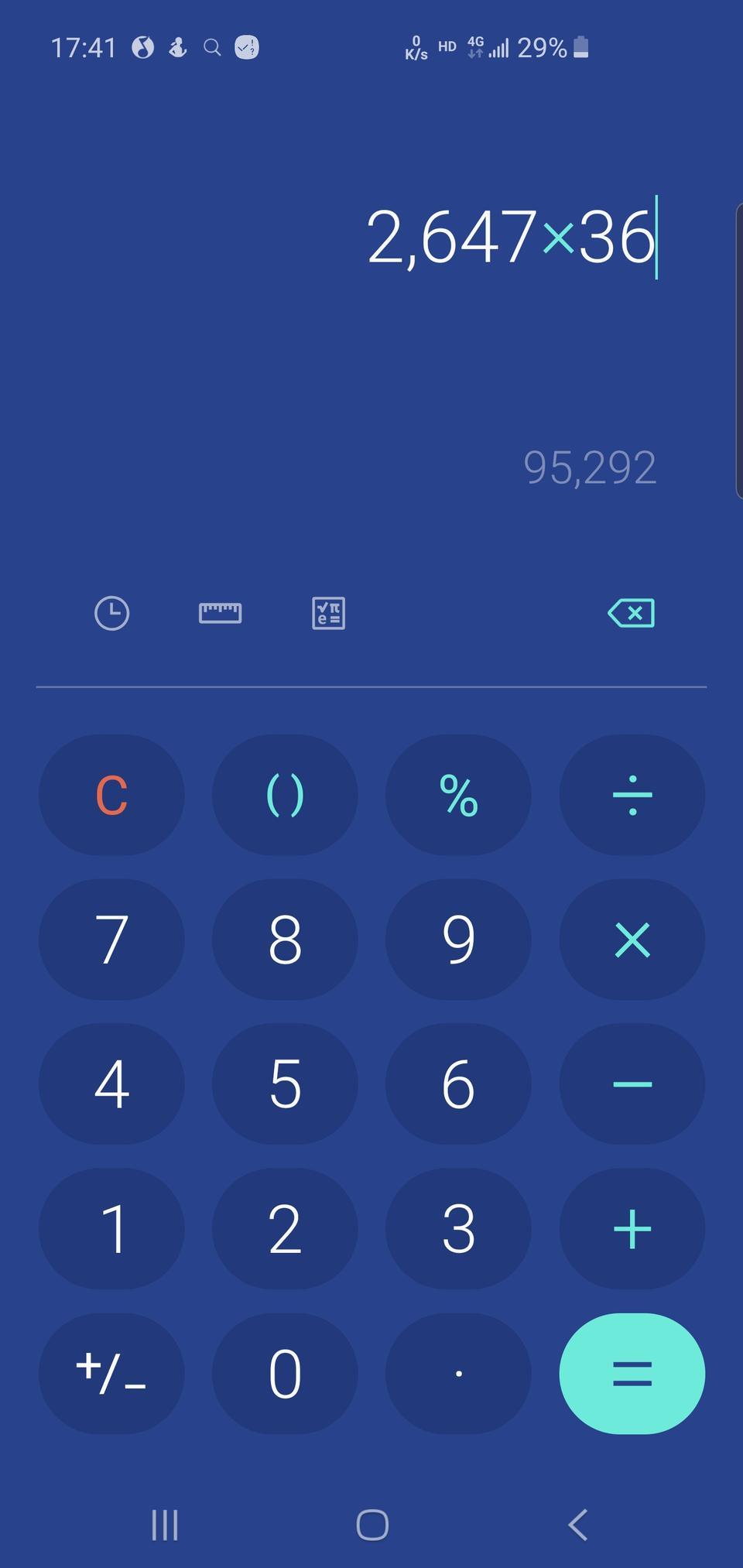This screenshot has height=1568, width=743.
Task: Select the divide operator
Action: 632,795
